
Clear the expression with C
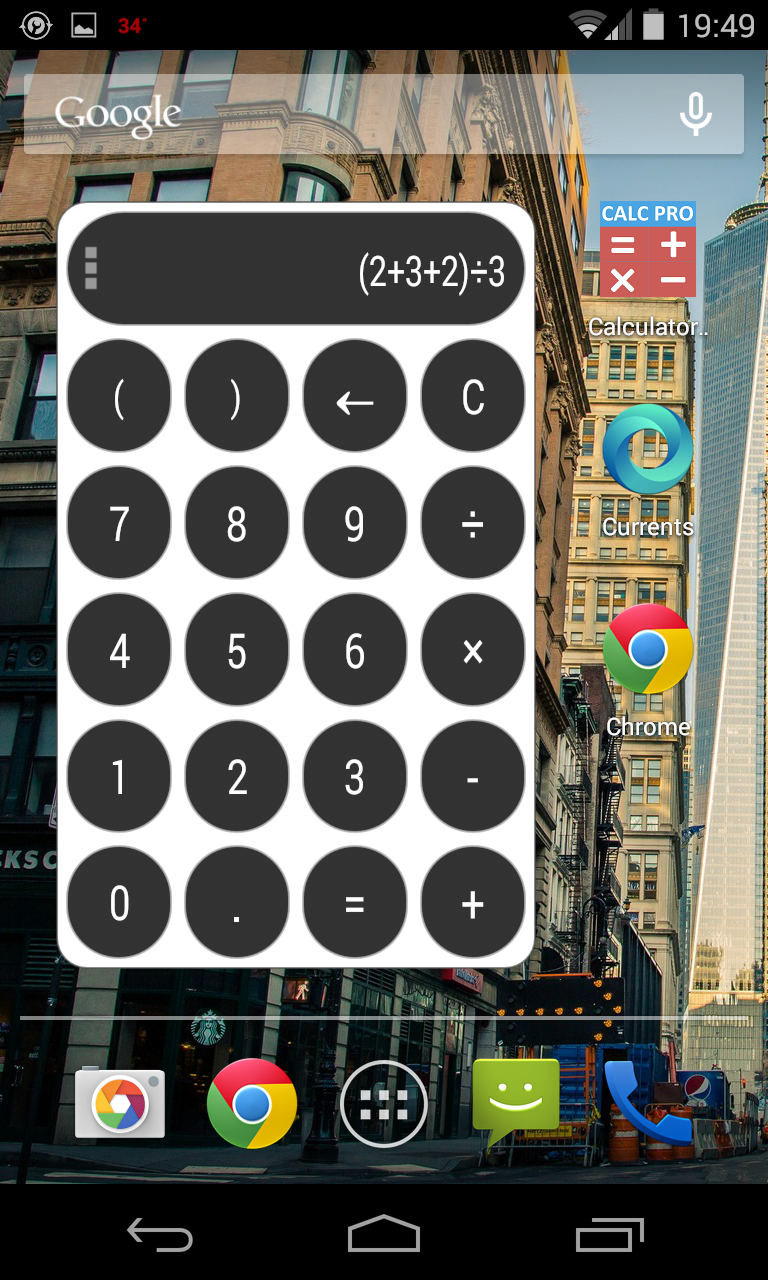473,396
